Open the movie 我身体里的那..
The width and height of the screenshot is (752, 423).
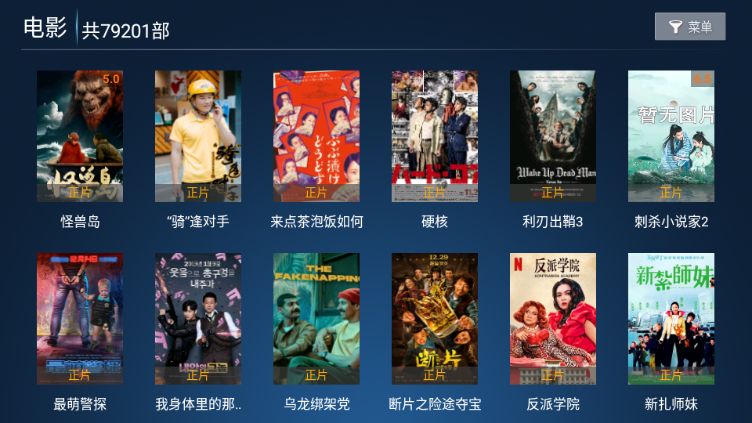[198, 319]
